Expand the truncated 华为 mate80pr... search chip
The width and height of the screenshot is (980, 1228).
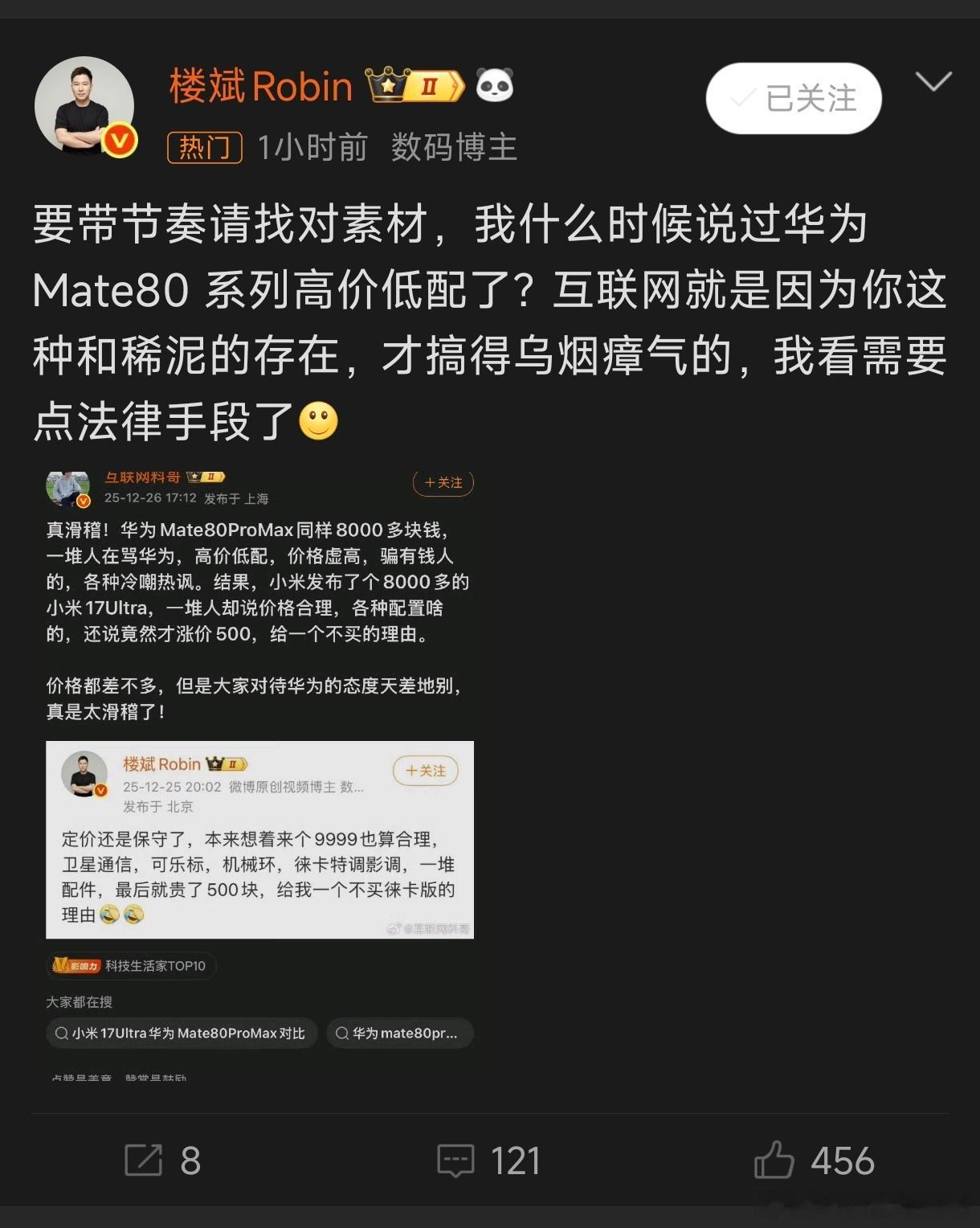pyautogui.click(x=399, y=1034)
